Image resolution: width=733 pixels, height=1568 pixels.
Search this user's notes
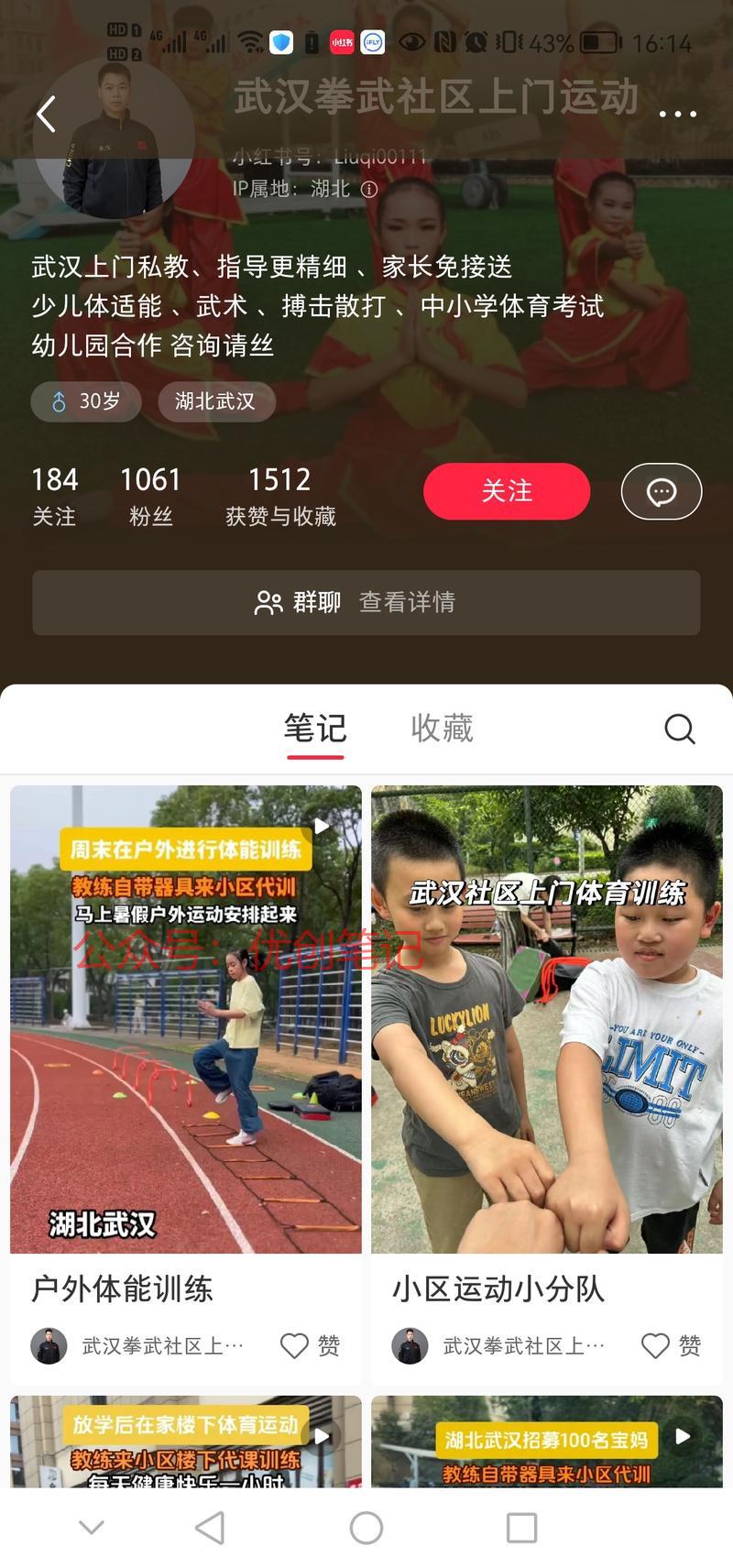pyautogui.click(x=679, y=729)
